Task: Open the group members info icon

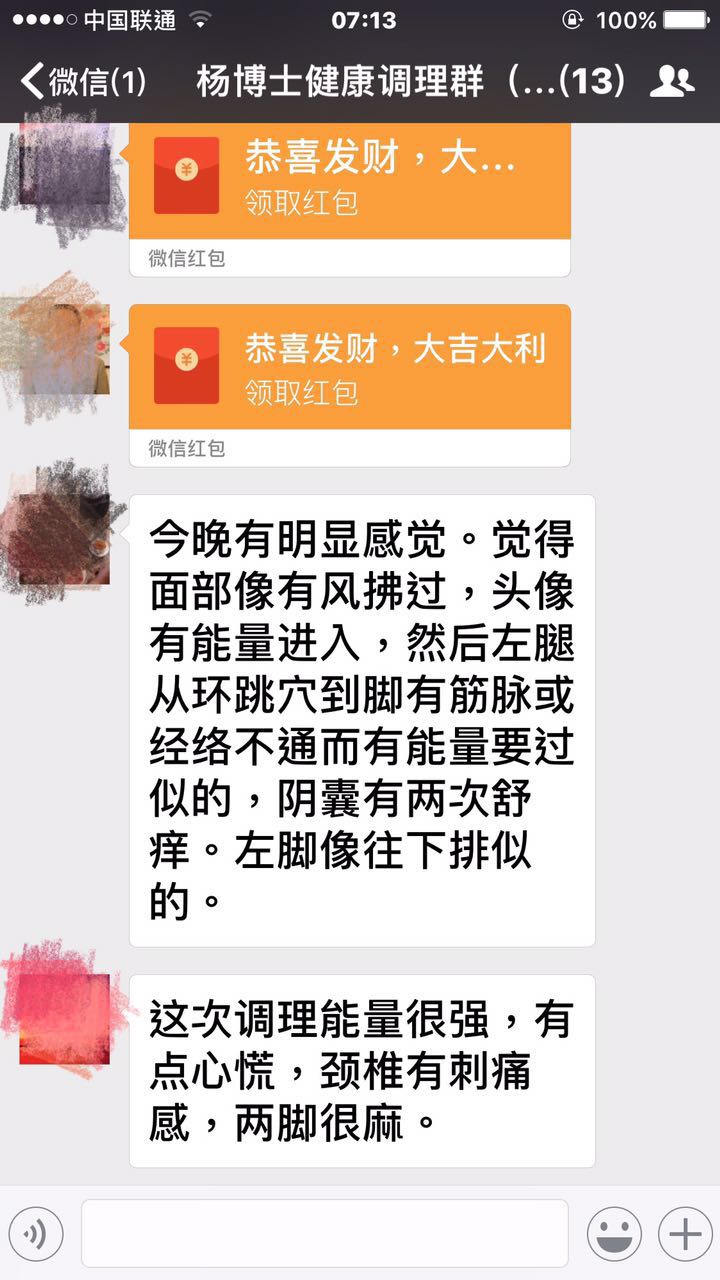Action: (x=671, y=82)
